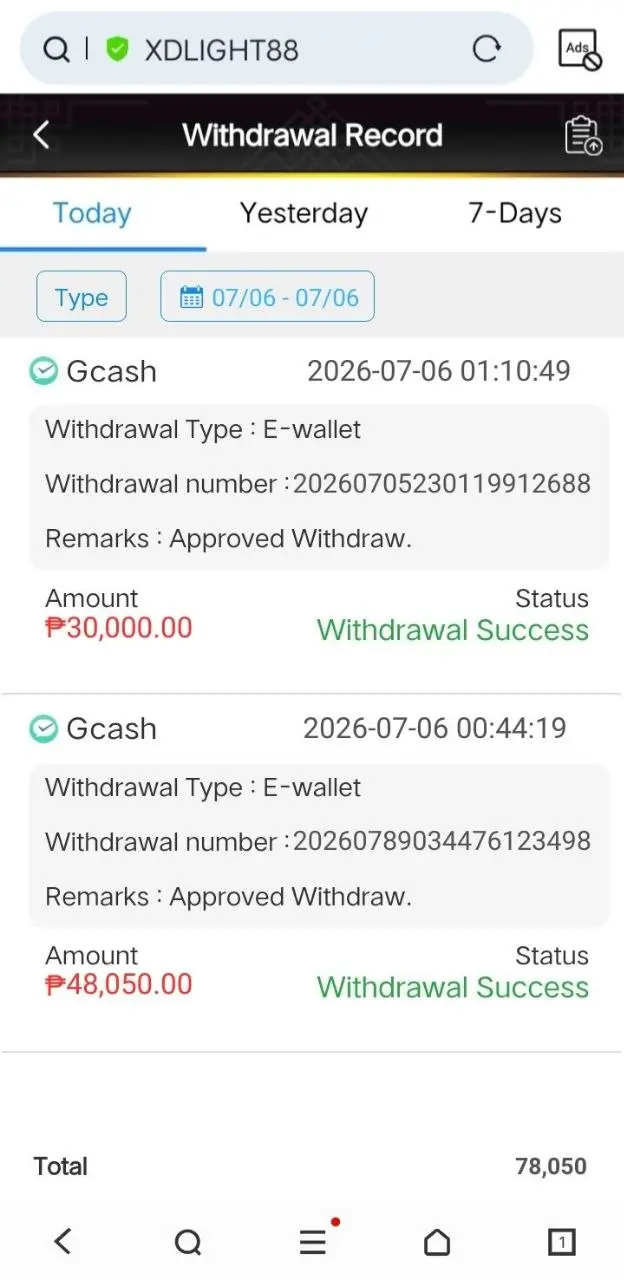Open browser search from bottom bar
This screenshot has height=1280, width=624.
point(188,1242)
